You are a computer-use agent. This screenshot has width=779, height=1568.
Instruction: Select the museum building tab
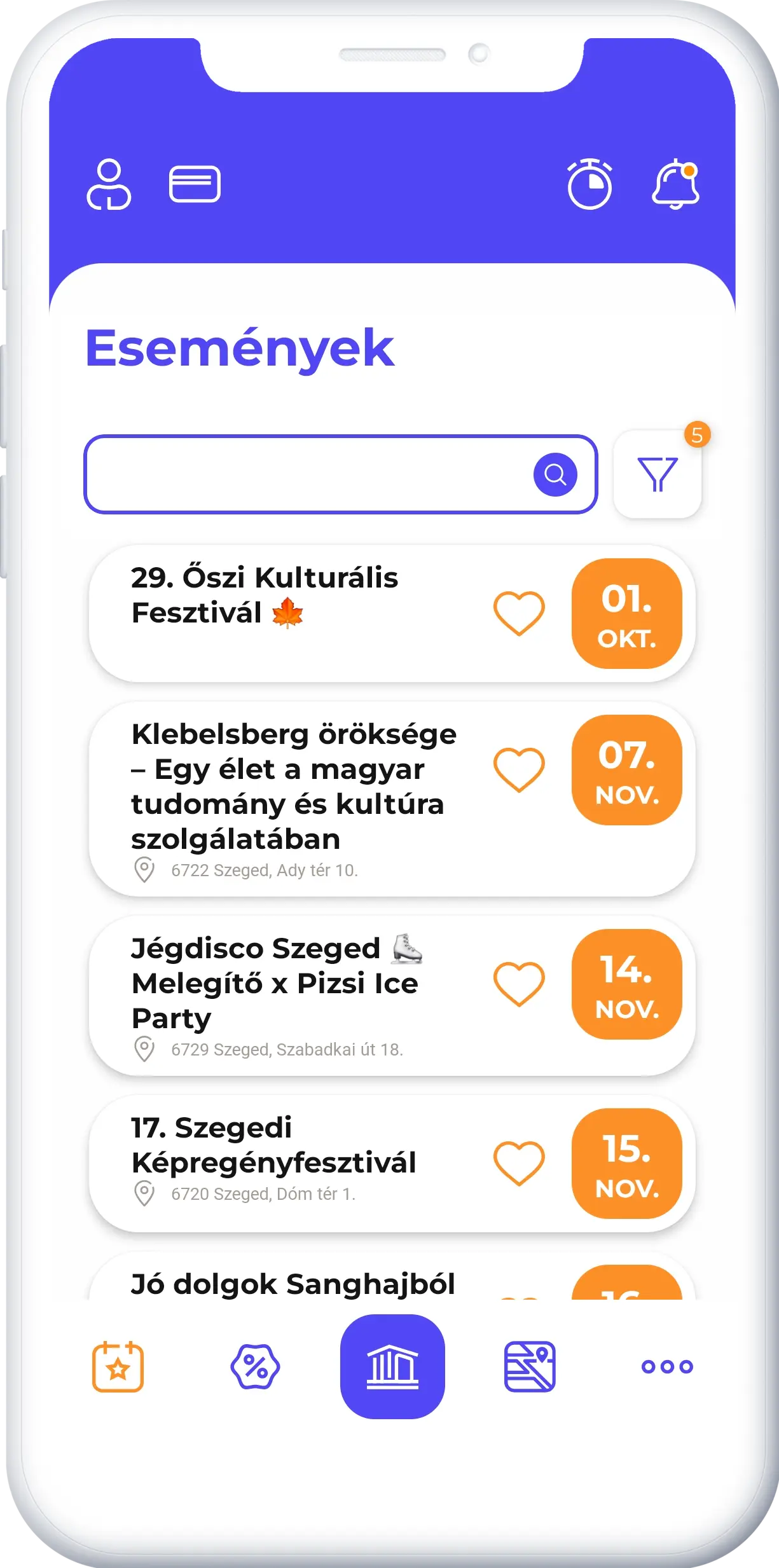point(392,1366)
